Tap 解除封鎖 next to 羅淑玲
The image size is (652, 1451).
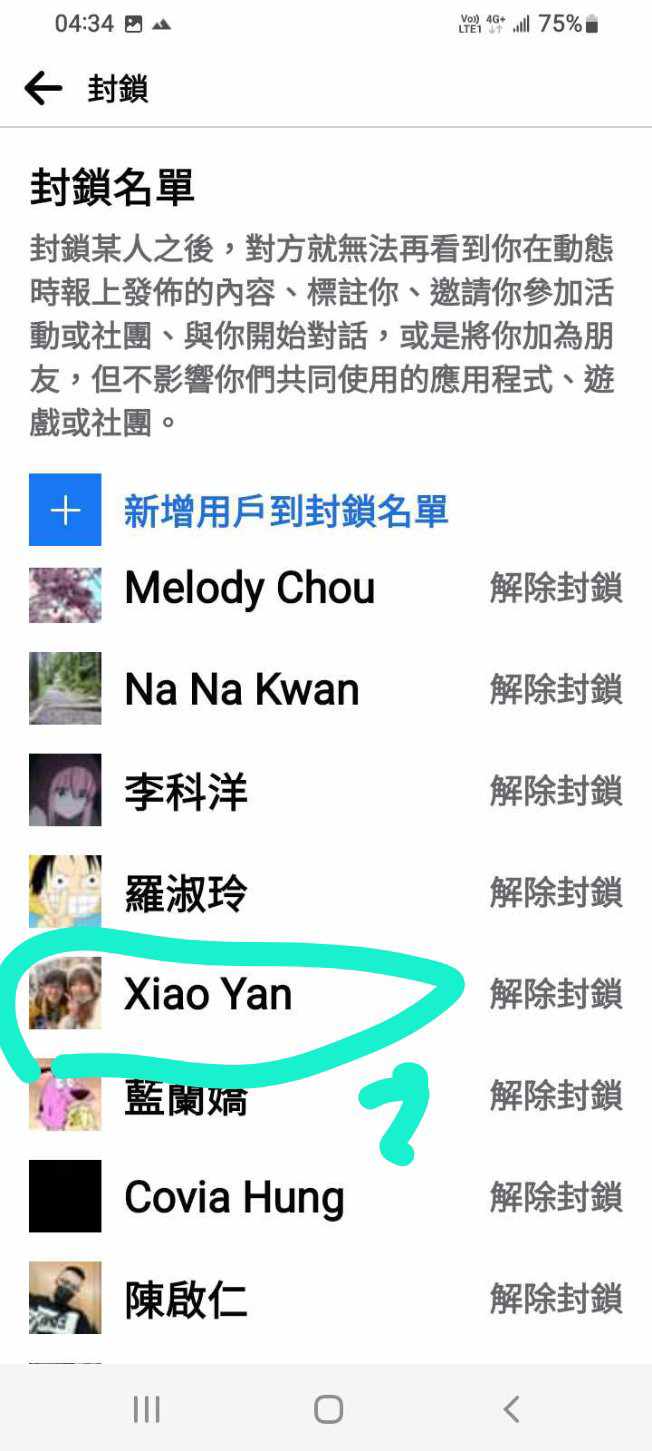[x=556, y=893]
